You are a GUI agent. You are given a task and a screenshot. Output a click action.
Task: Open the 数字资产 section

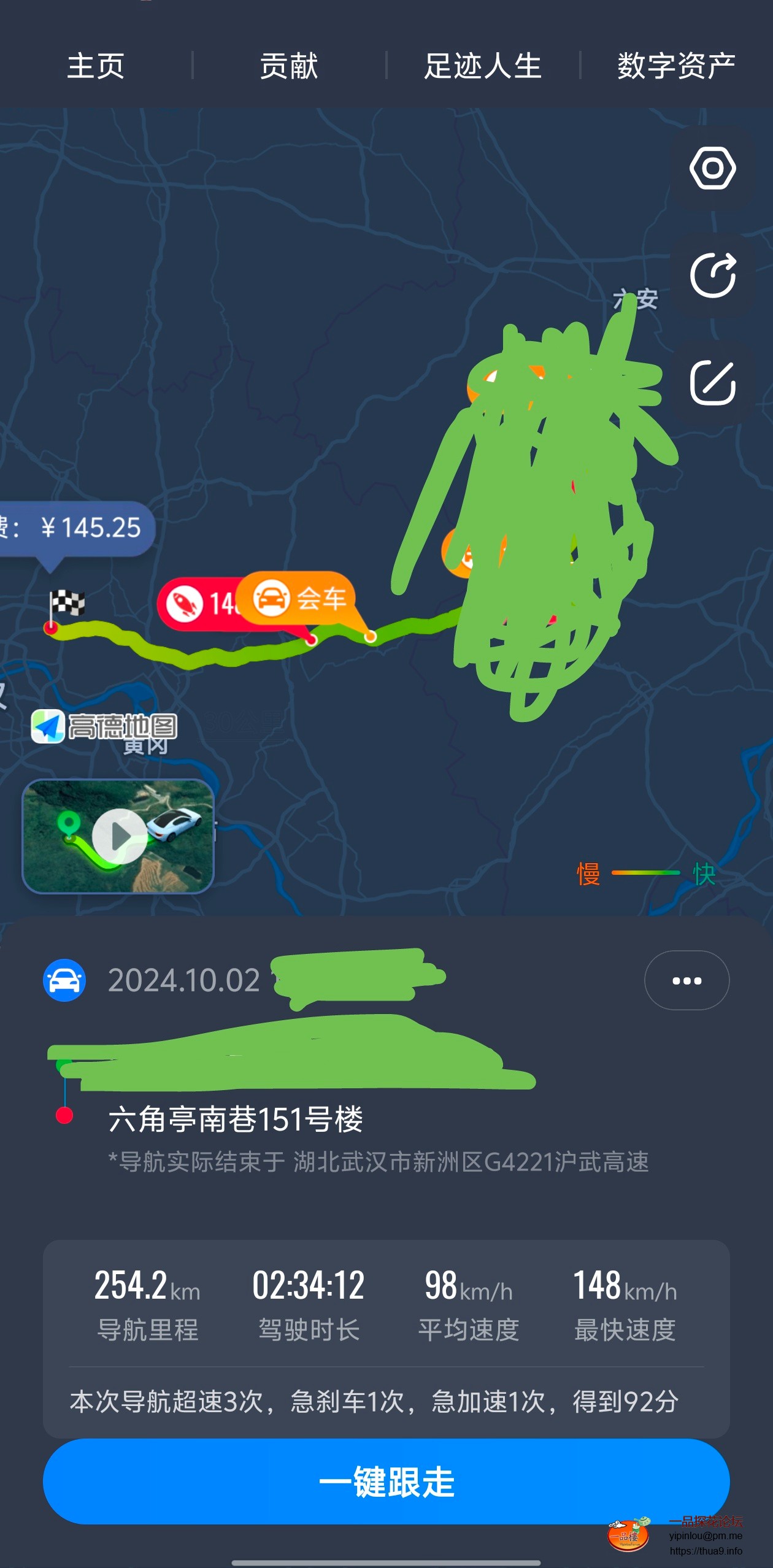(x=675, y=67)
